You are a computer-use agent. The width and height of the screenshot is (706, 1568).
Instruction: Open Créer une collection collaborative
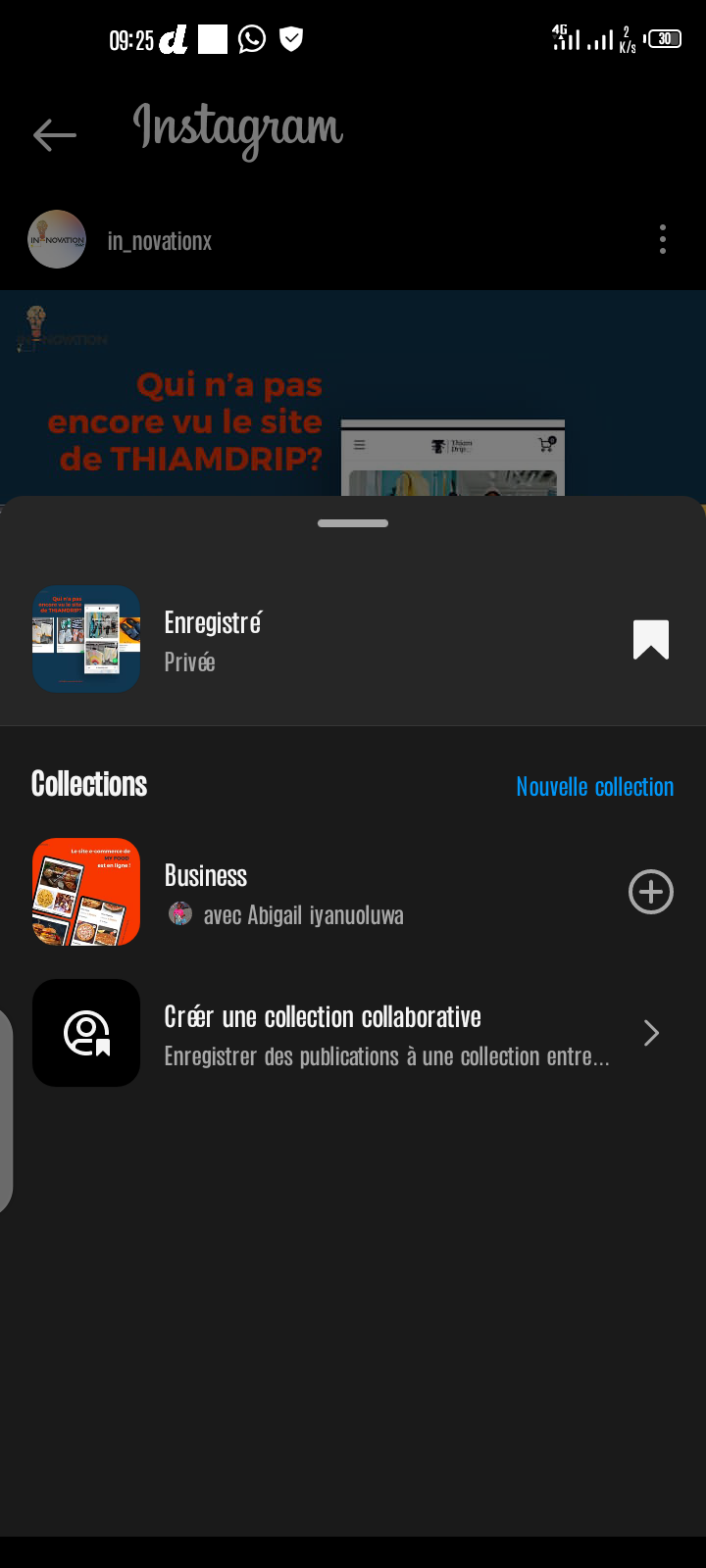click(353, 1033)
